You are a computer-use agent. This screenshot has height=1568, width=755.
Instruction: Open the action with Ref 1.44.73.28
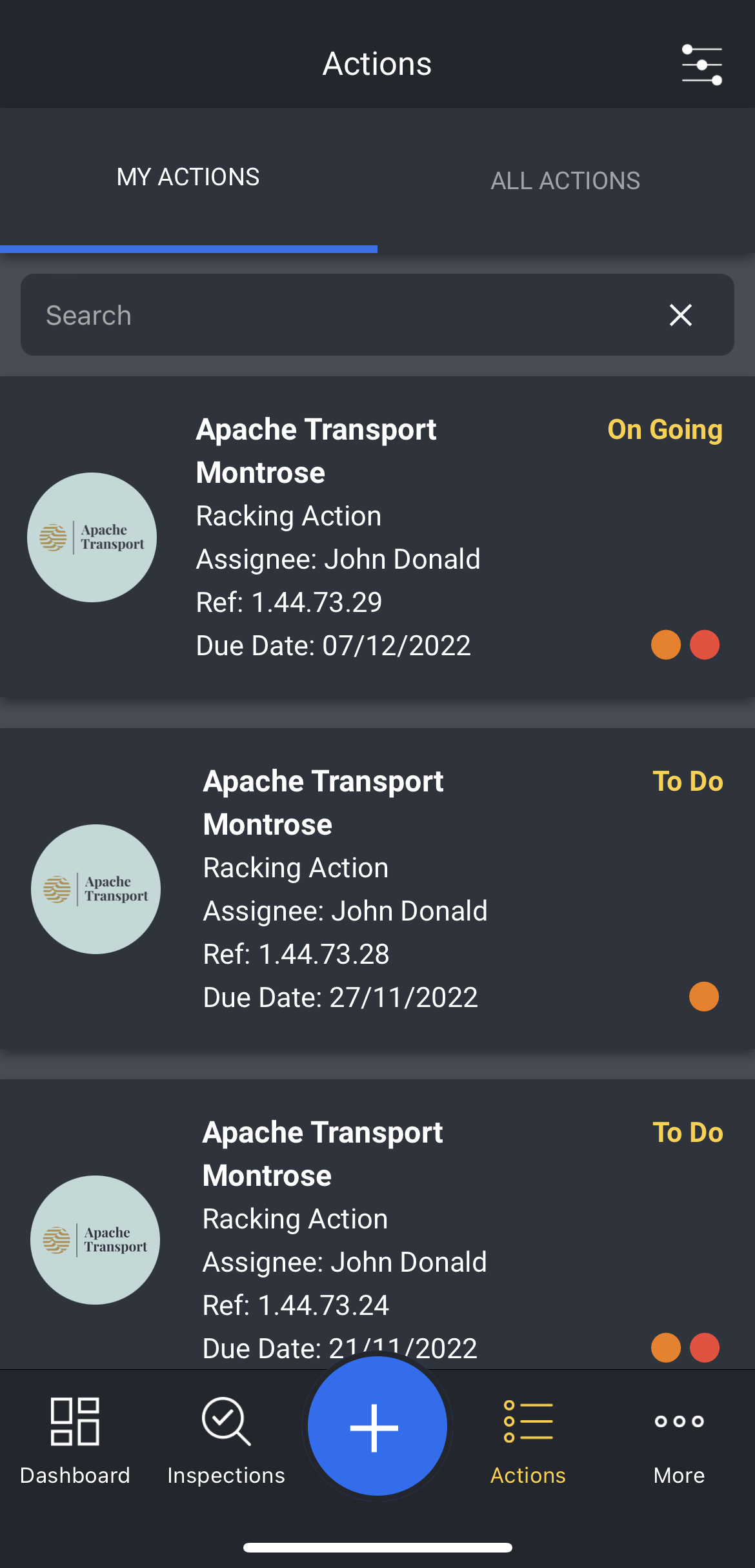click(x=377, y=889)
